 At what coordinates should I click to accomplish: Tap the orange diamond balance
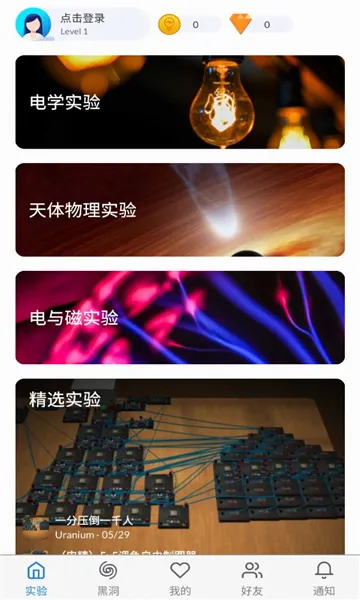[x=261, y=24]
